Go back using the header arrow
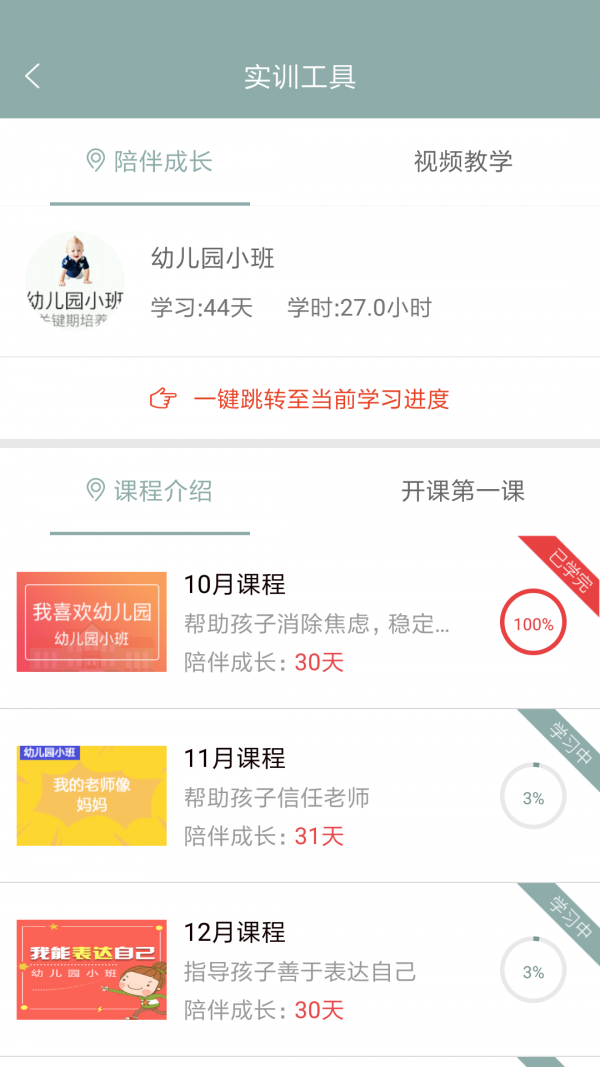 point(33,76)
